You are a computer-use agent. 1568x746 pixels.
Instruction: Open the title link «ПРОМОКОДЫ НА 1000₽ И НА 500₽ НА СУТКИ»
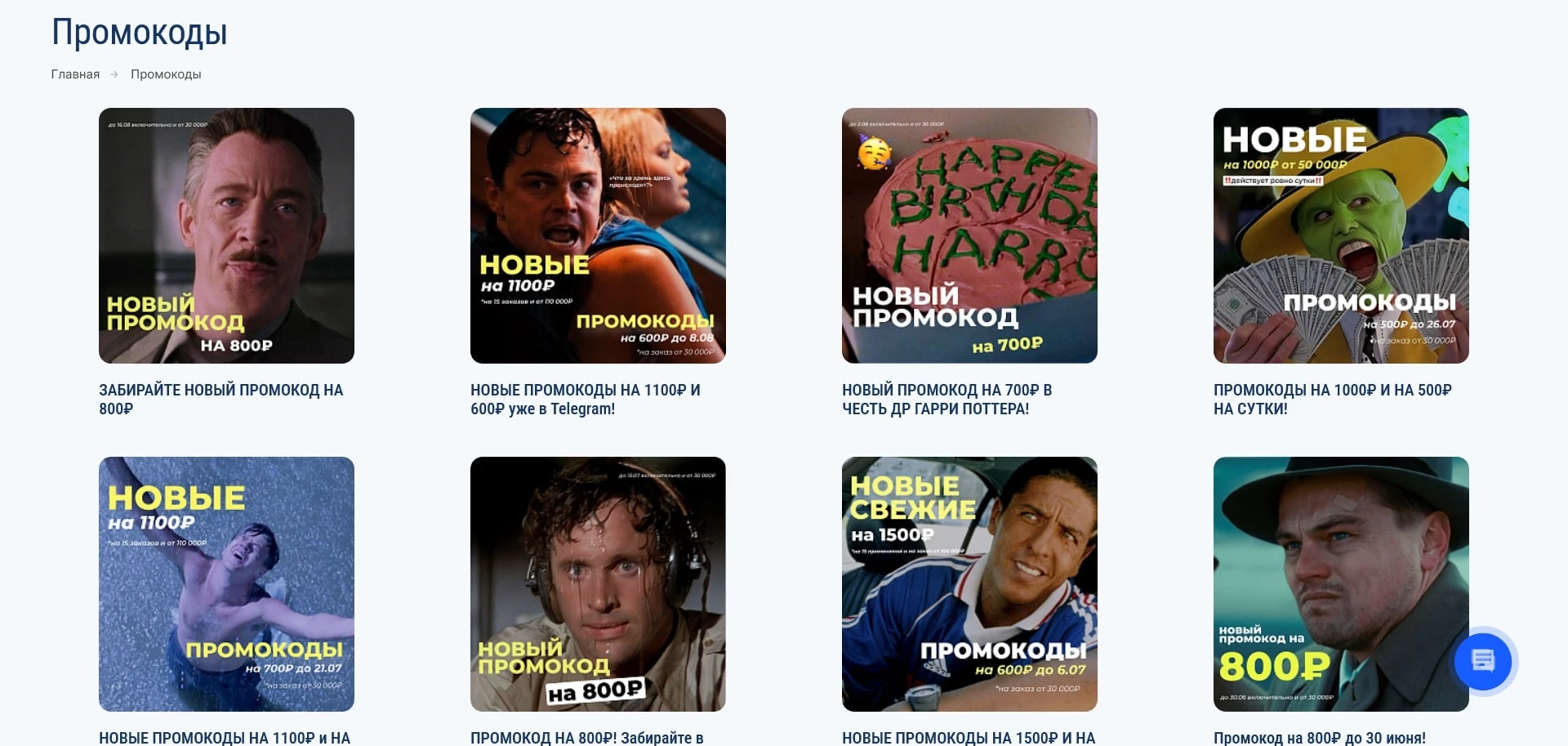click(x=1332, y=400)
